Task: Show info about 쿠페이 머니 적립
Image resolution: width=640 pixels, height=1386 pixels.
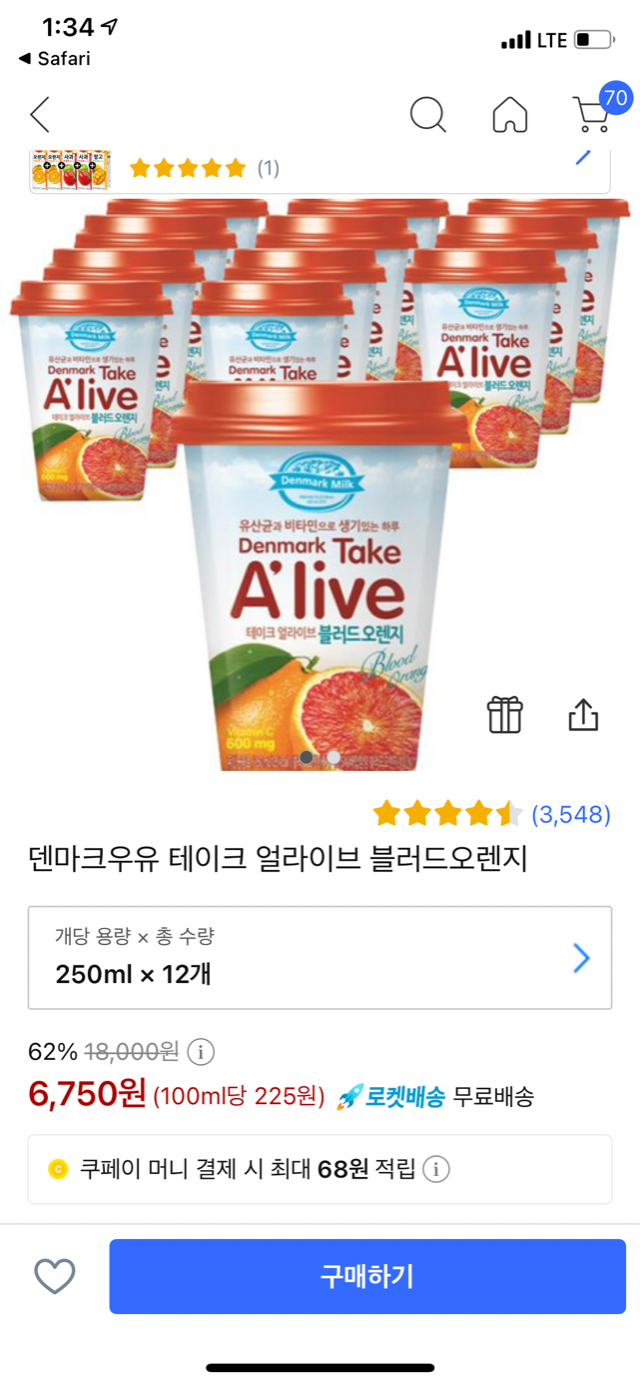Action: tap(437, 1168)
